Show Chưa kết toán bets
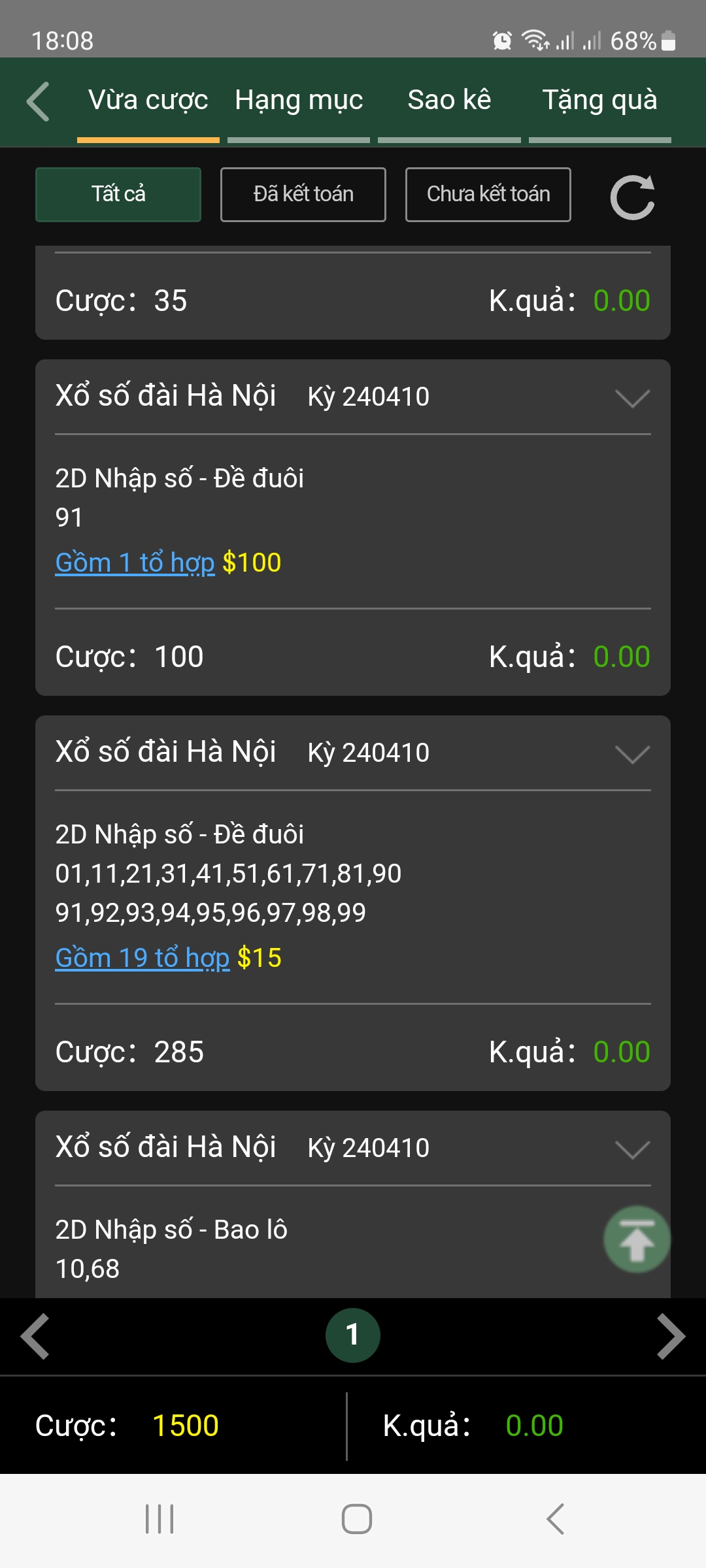Image resolution: width=706 pixels, height=1568 pixels. coord(488,195)
